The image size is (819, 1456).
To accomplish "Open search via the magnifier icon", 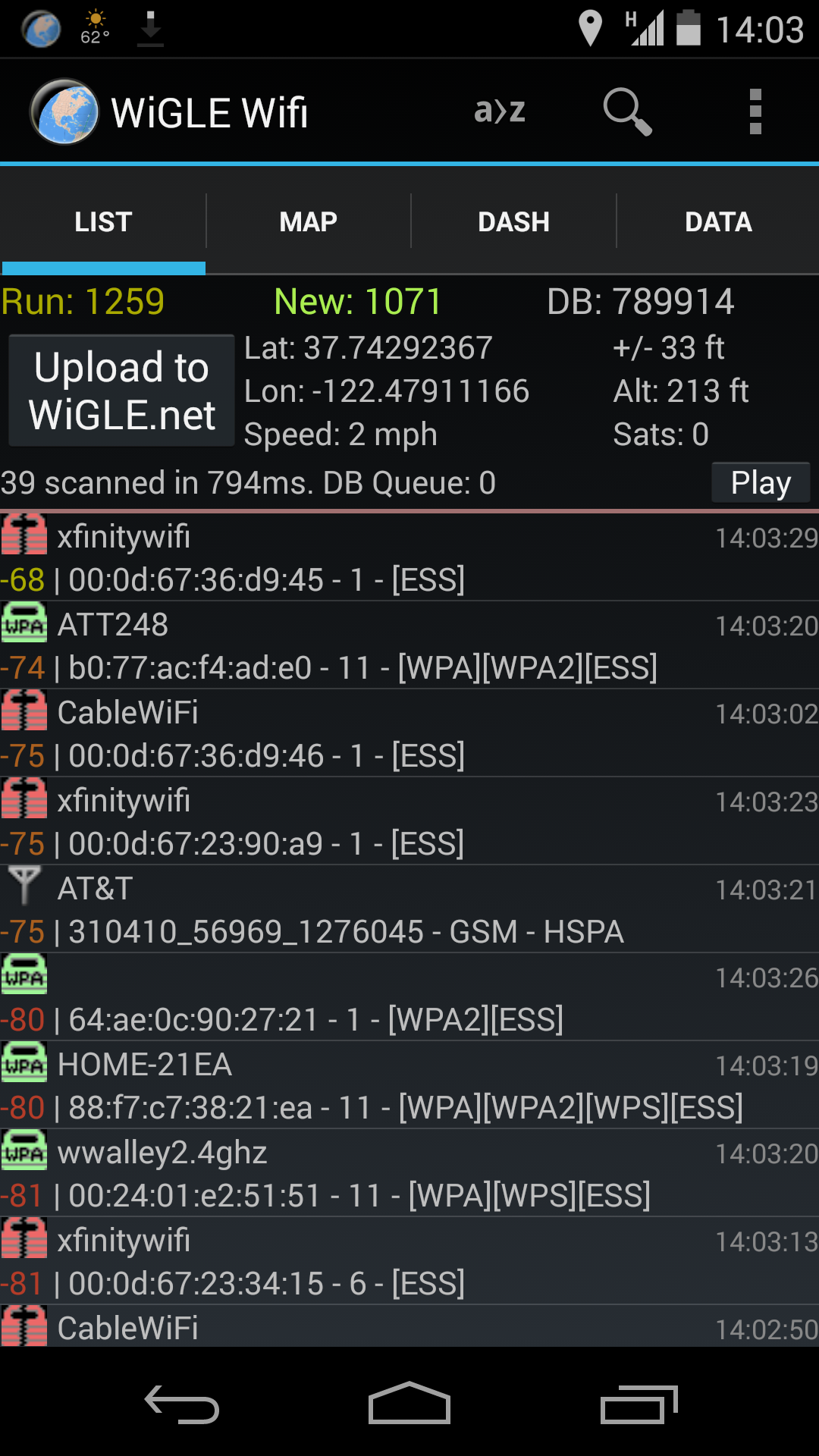I will click(x=626, y=111).
